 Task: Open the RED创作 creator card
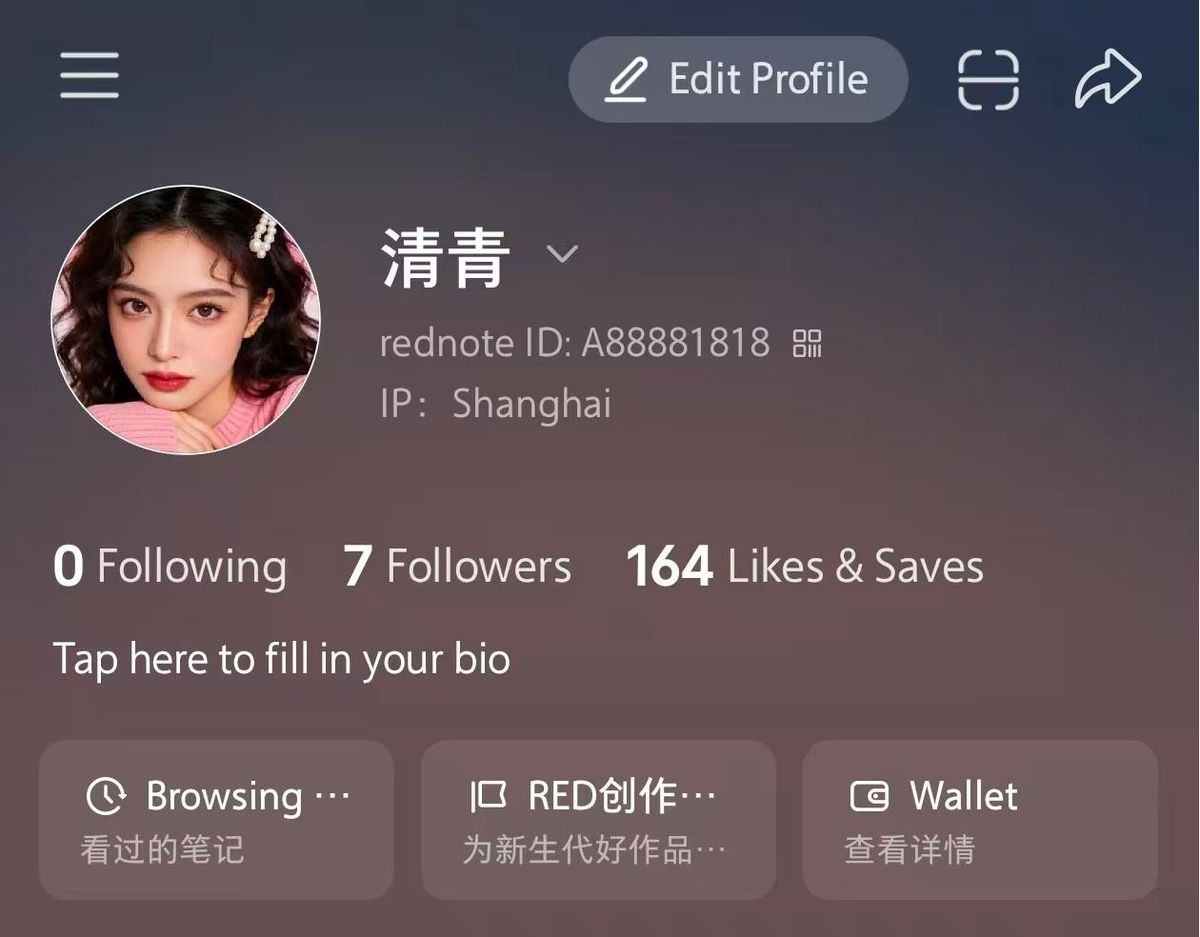598,819
